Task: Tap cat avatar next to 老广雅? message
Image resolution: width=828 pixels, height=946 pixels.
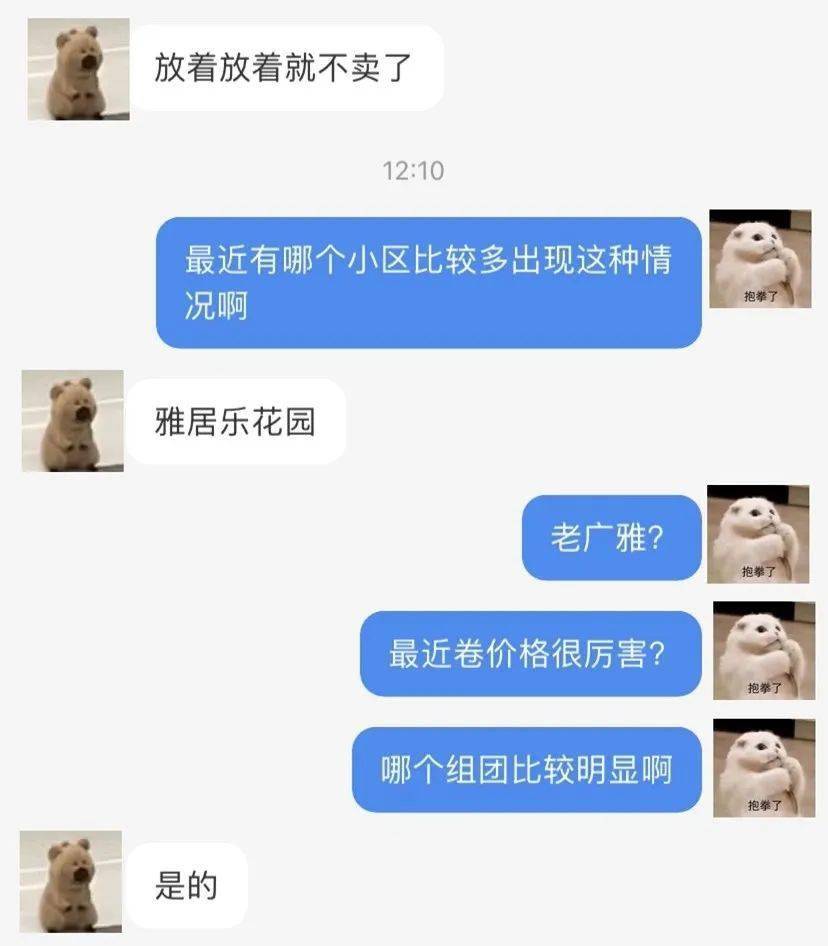Action: click(x=758, y=534)
